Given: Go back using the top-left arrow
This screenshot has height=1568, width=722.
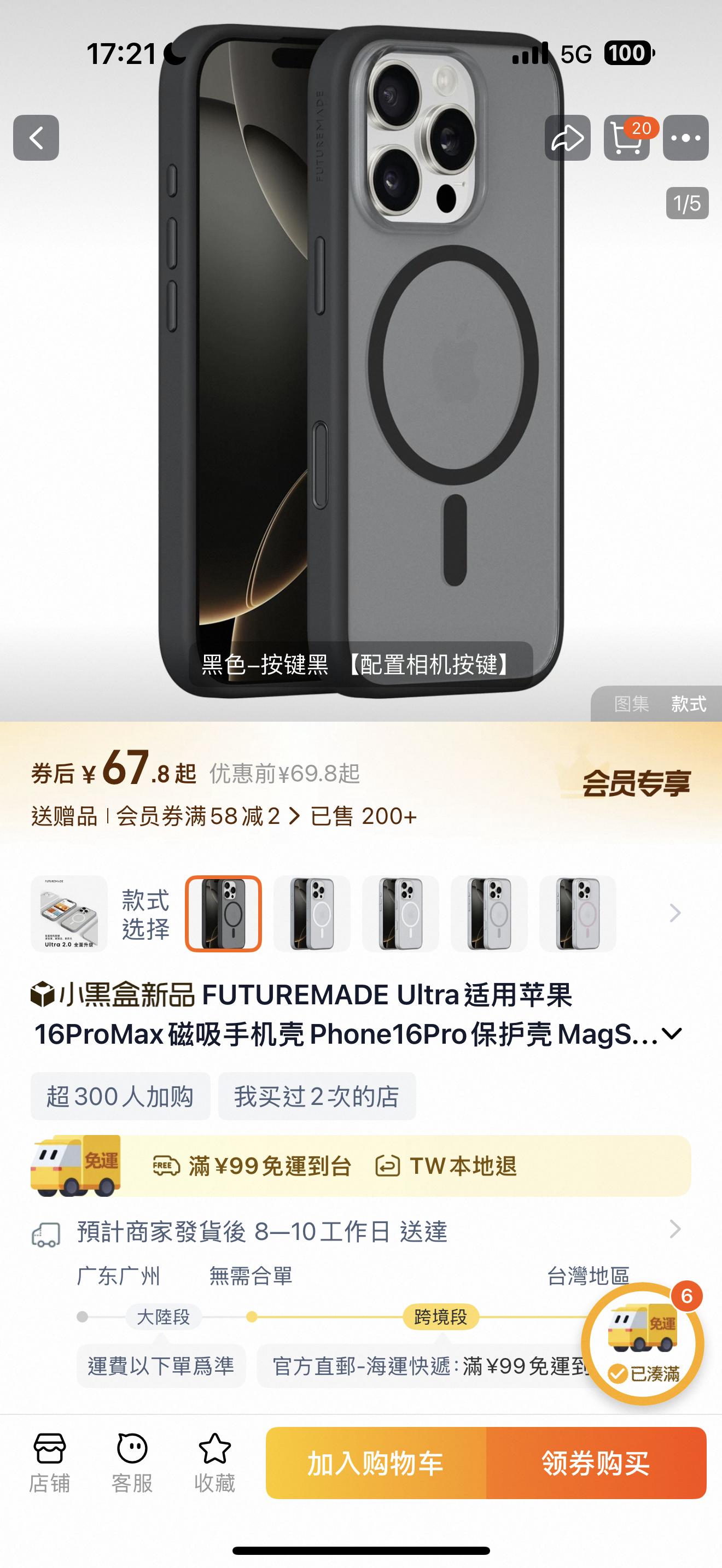Looking at the screenshot, I should (36, 138).
